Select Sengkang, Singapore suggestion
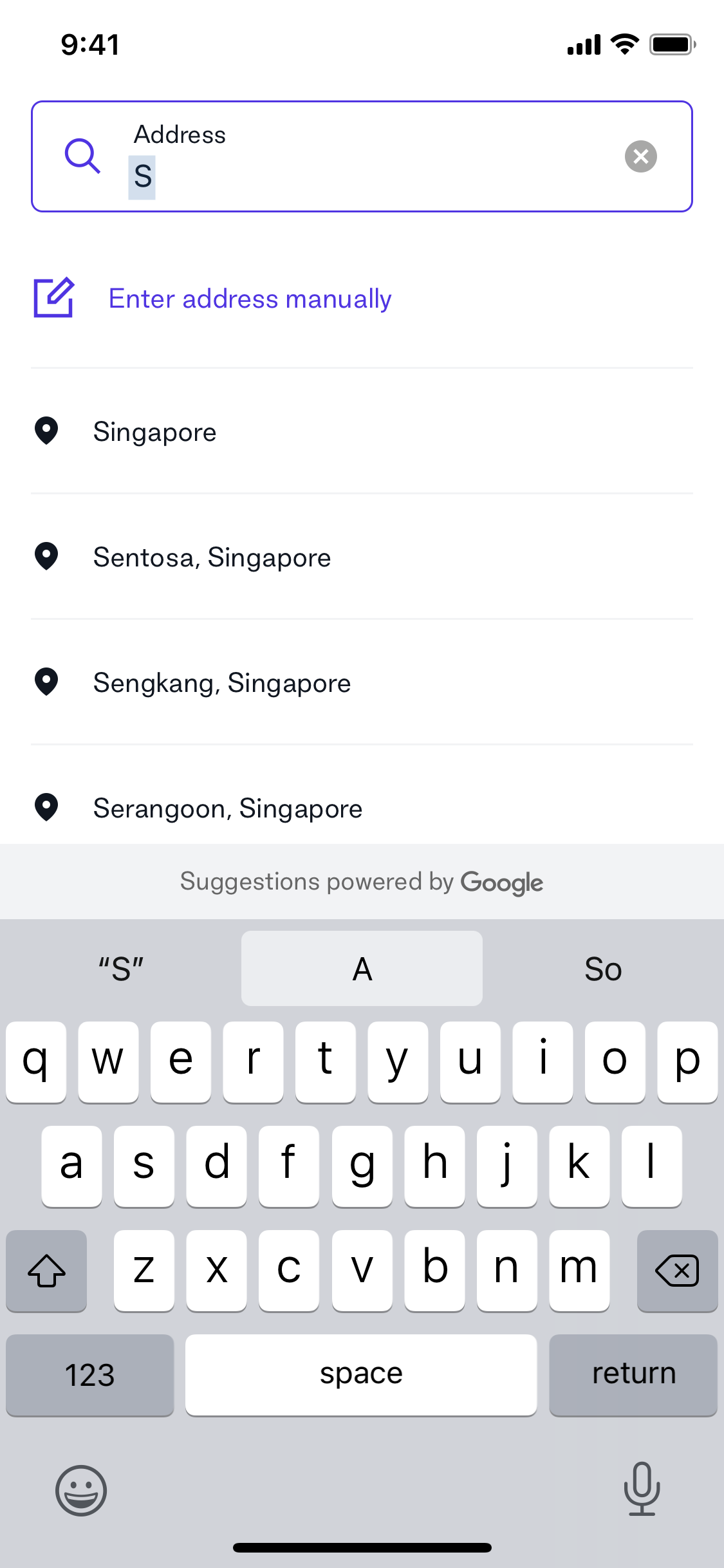This screenshot has width=724, height=1568. pyautogui.click(x=362, y=682)
